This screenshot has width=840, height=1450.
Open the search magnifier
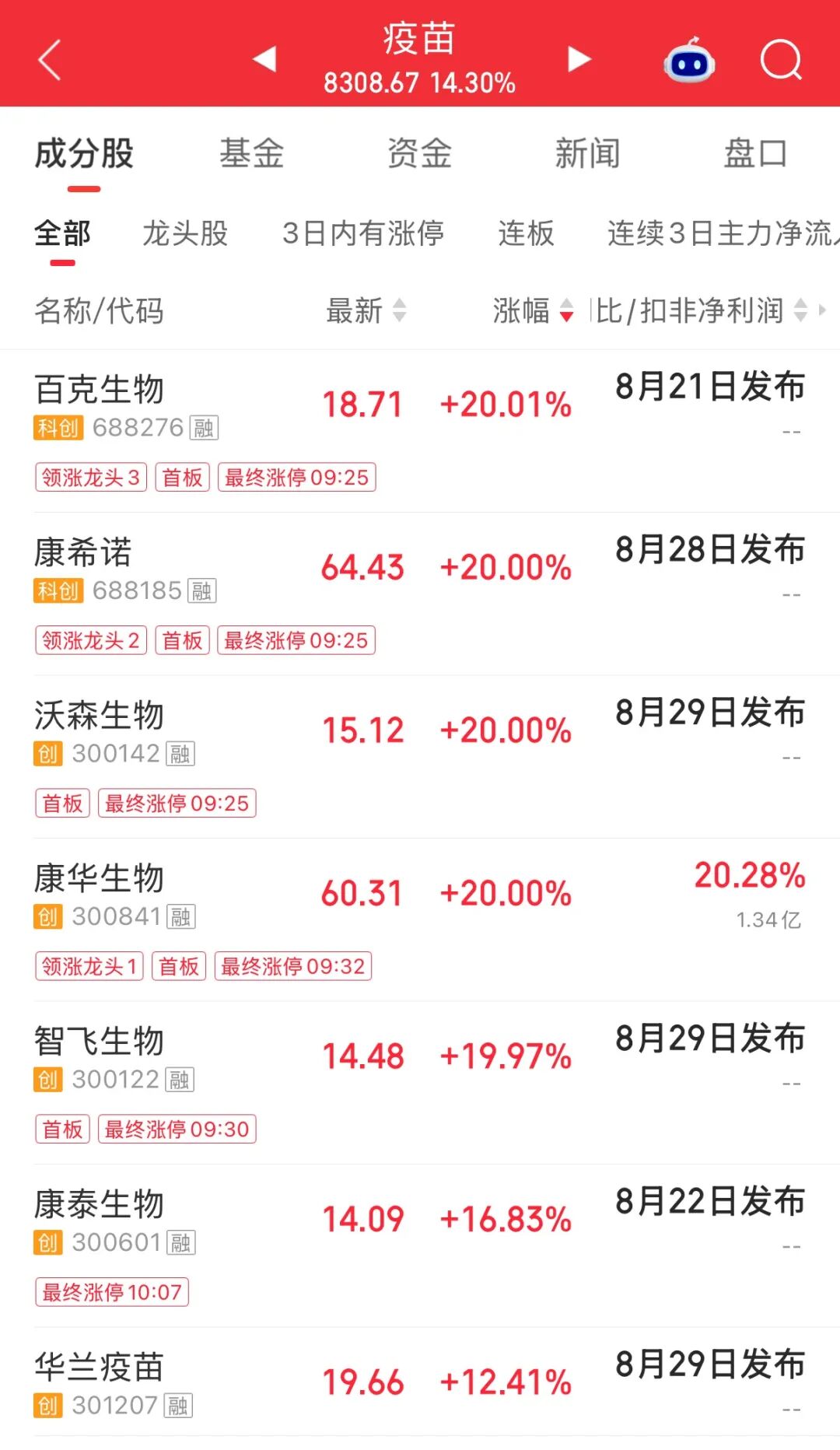781,60
